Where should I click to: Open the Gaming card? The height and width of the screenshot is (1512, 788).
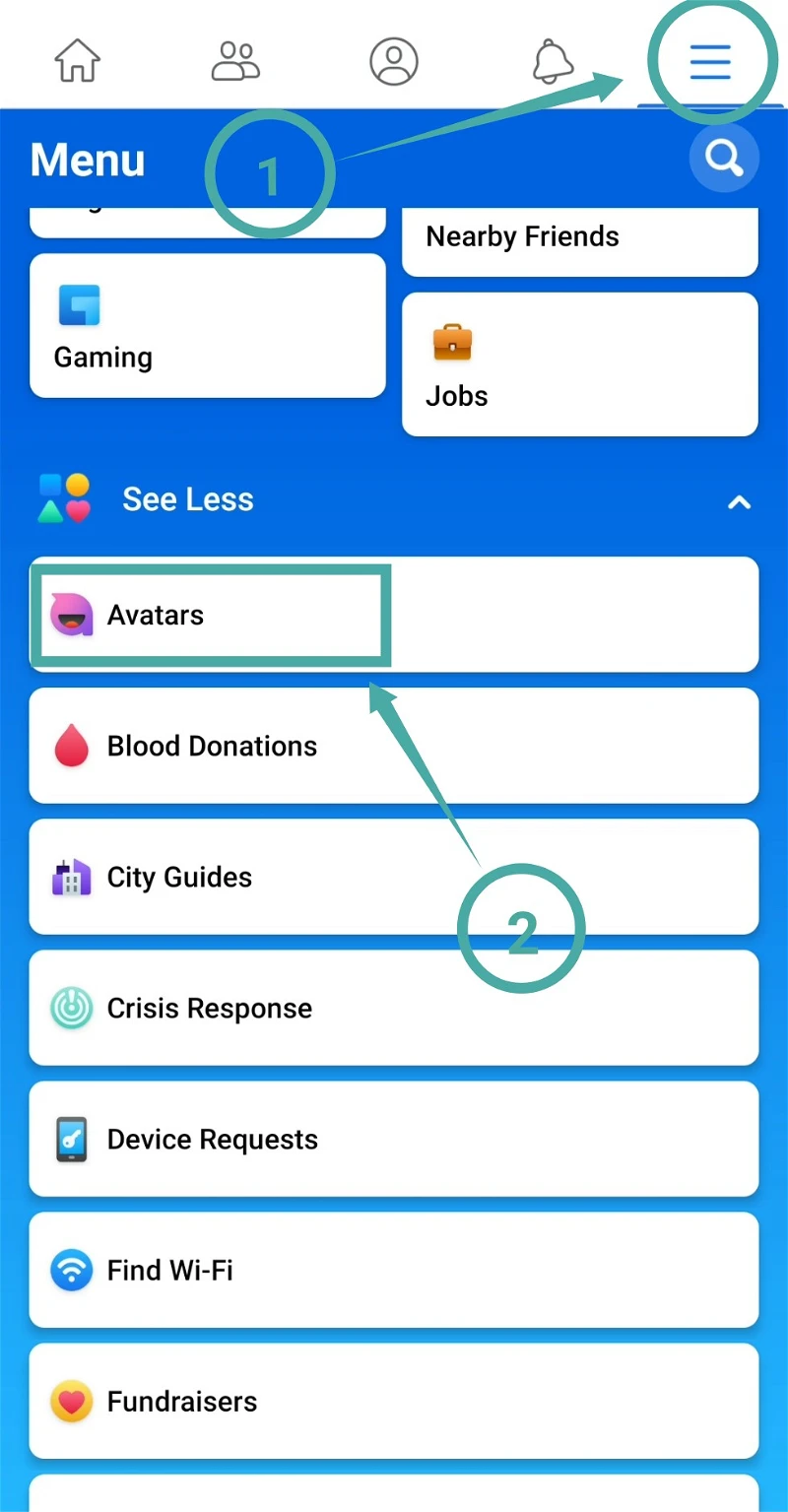tap(208, 326)
